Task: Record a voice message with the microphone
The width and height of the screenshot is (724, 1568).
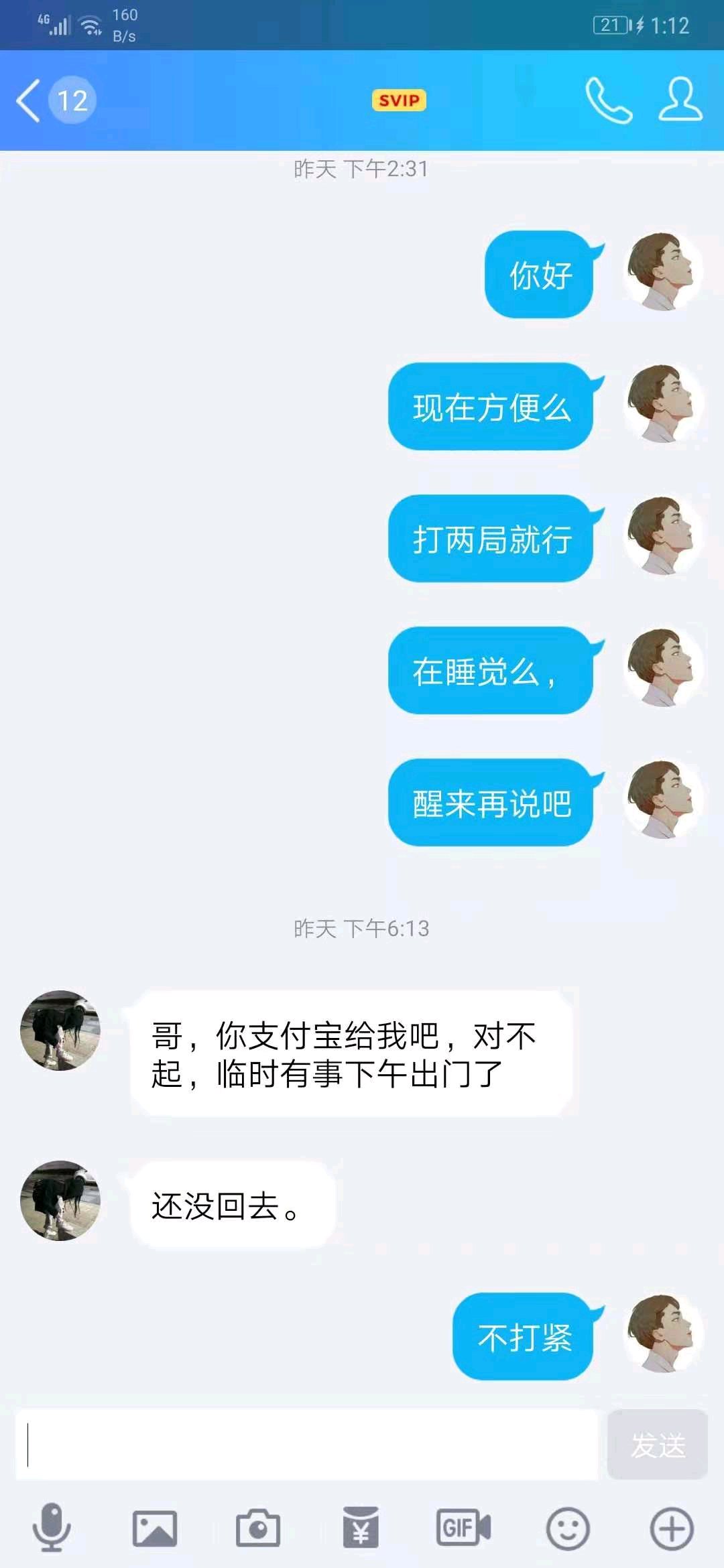Action: coord(52,1528)
